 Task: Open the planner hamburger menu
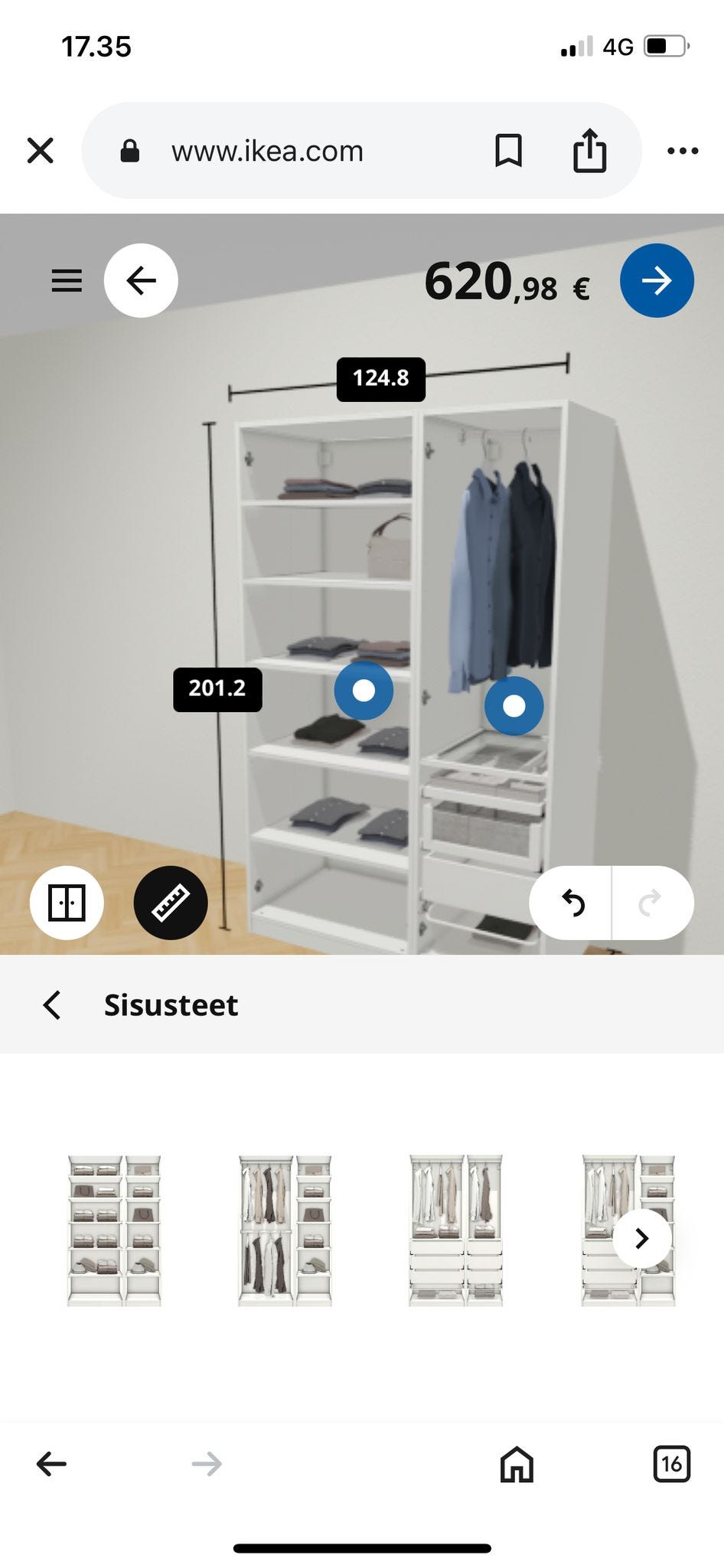pos(67,281)
